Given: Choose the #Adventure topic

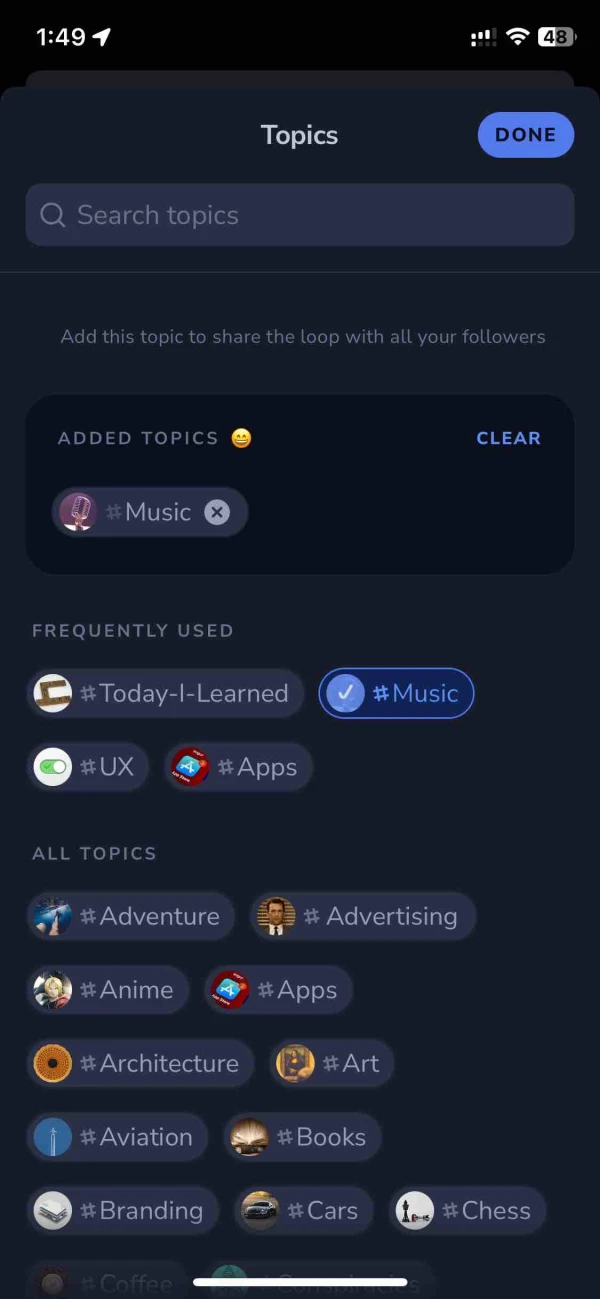Looking at the screenshot, I should coord(130,916).
